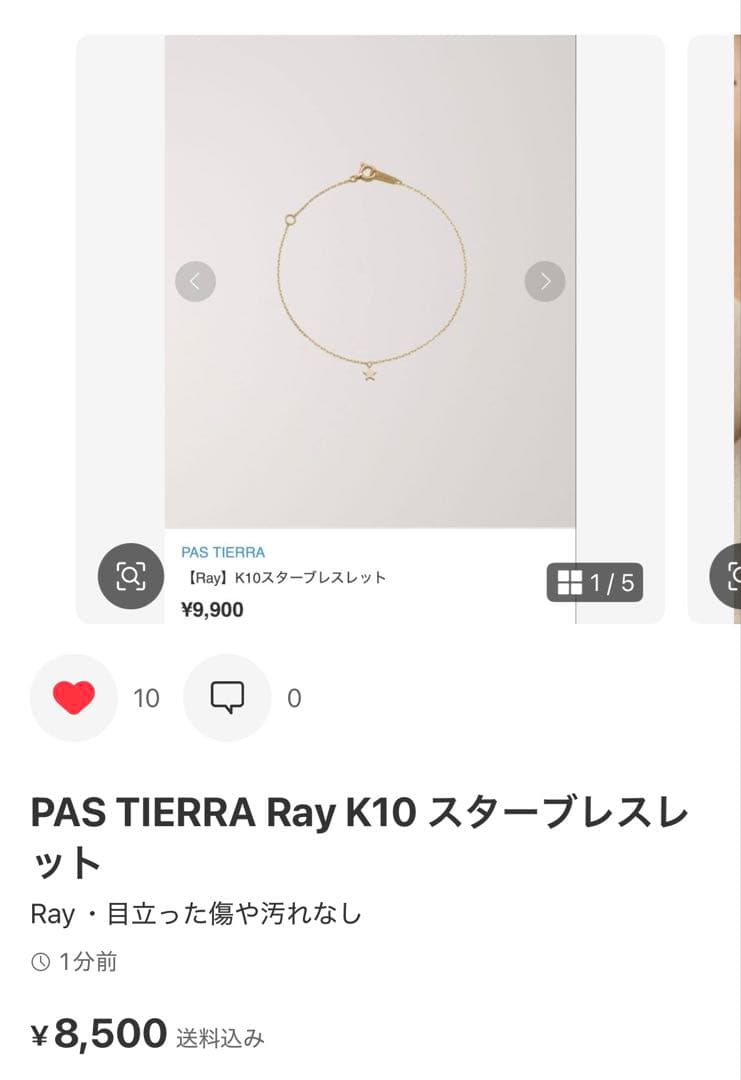The height and width of the screenshot is (1080, 741).
Task: Show the previous photo with the left arrow
Action: pyautogui.click(x=196, y=281)
